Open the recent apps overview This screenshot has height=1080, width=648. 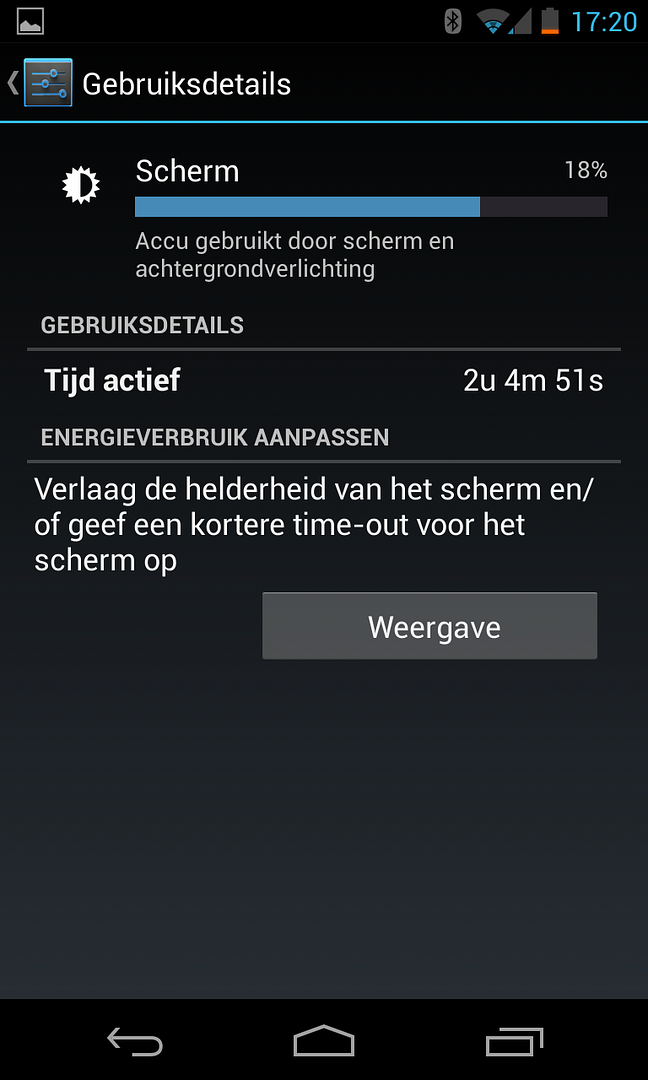pos(514,1041)
